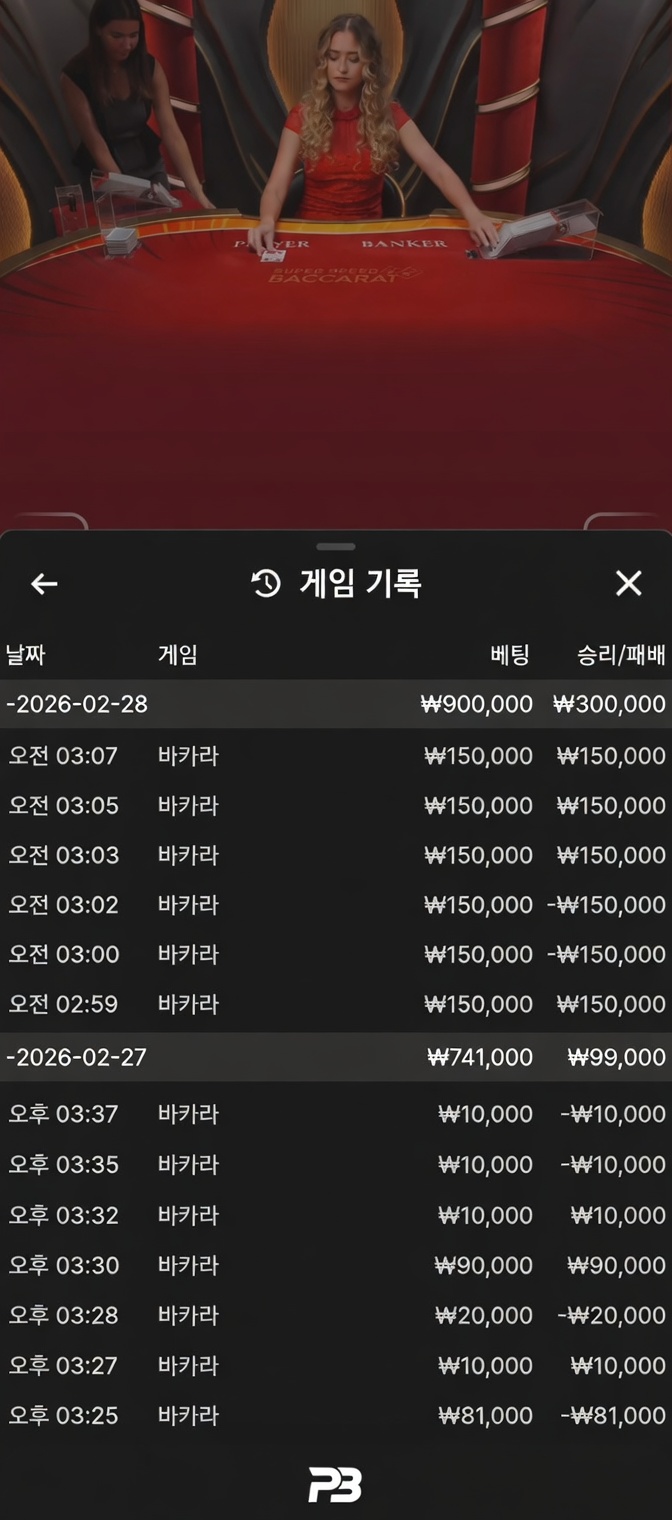The image size is (672, 1520).
Task: Open the 오후 03:30 ₩90,000 바카라 round
Action: (335, 1265)
